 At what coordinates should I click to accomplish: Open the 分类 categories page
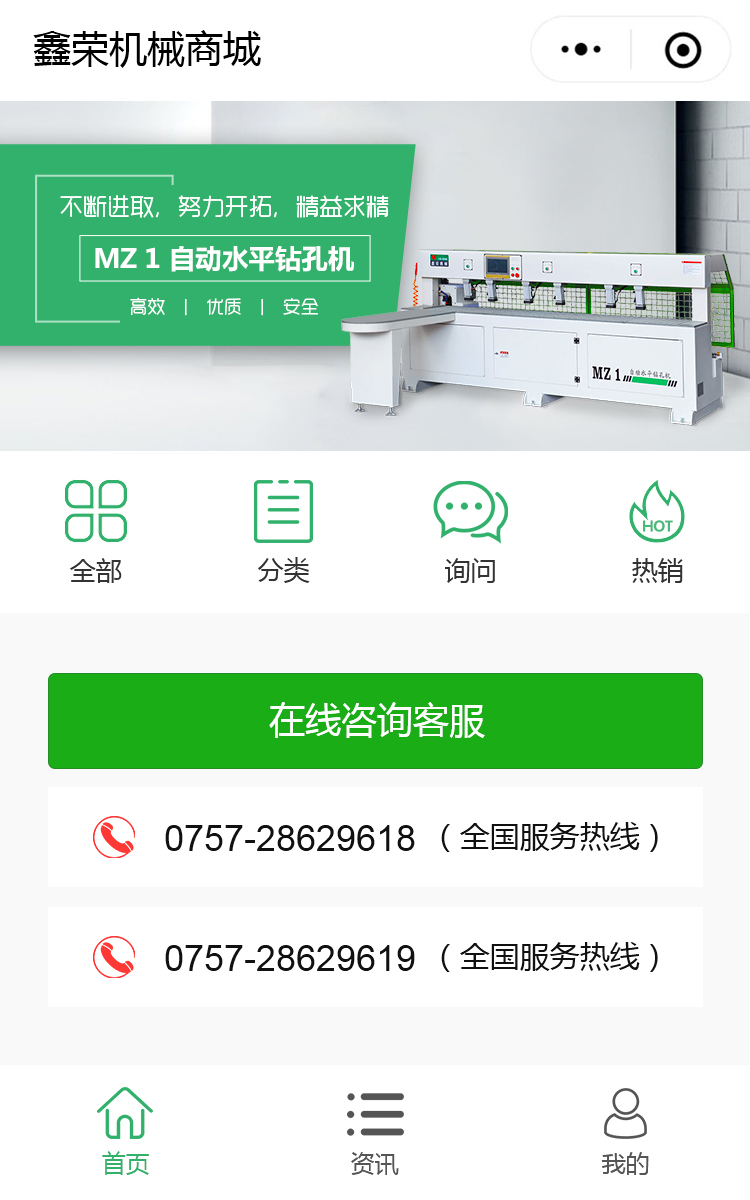[x=283, y=531]
